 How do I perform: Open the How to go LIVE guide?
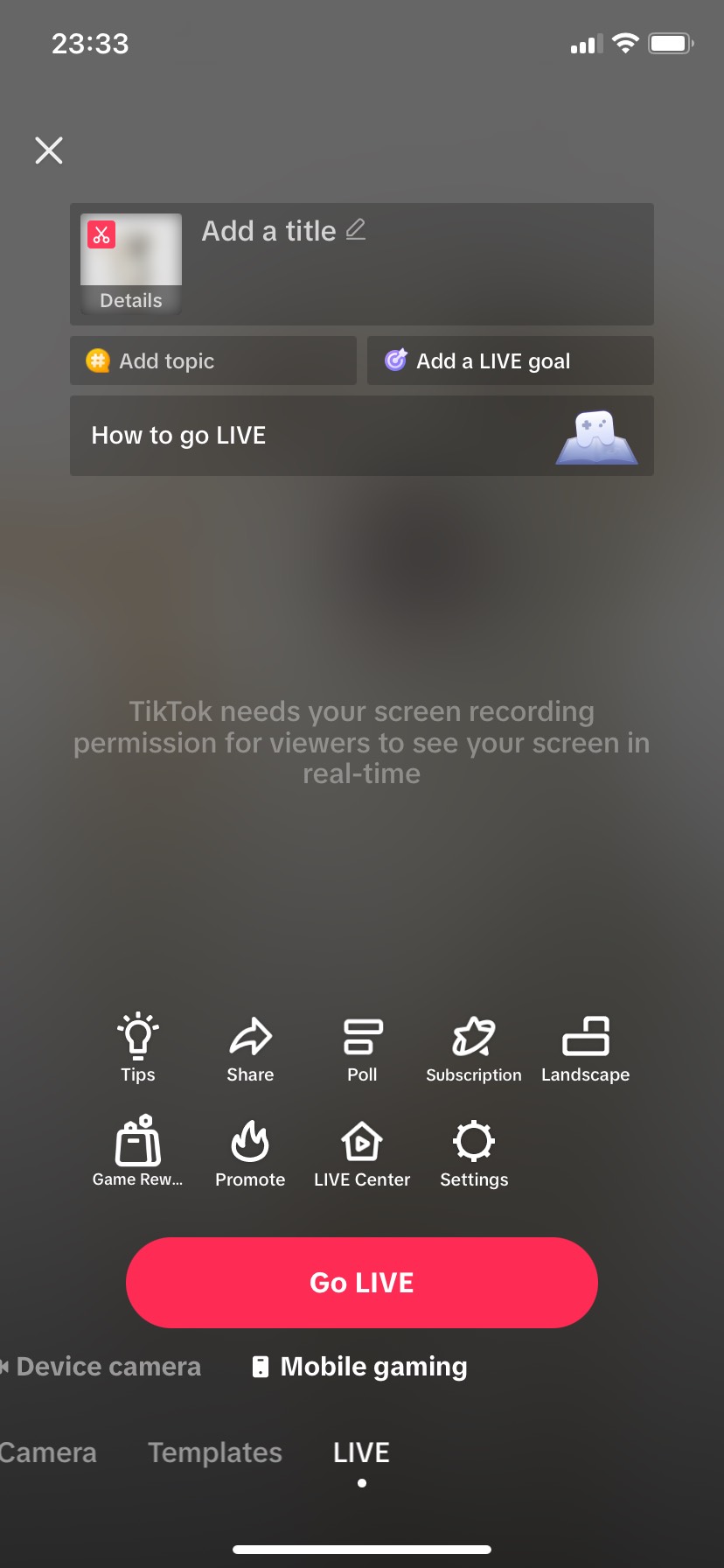[x=362, y=436]
